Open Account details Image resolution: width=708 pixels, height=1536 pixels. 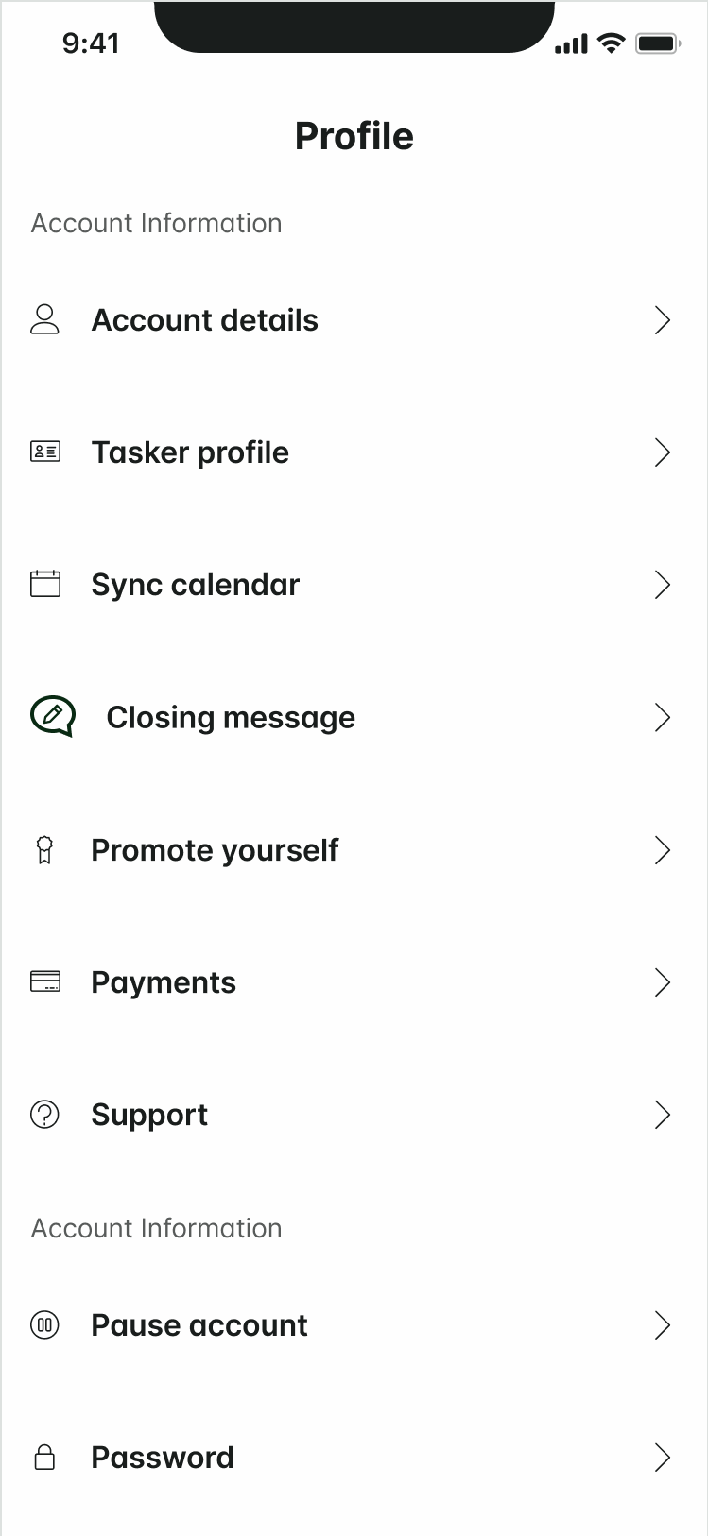[x=354, y=320]
